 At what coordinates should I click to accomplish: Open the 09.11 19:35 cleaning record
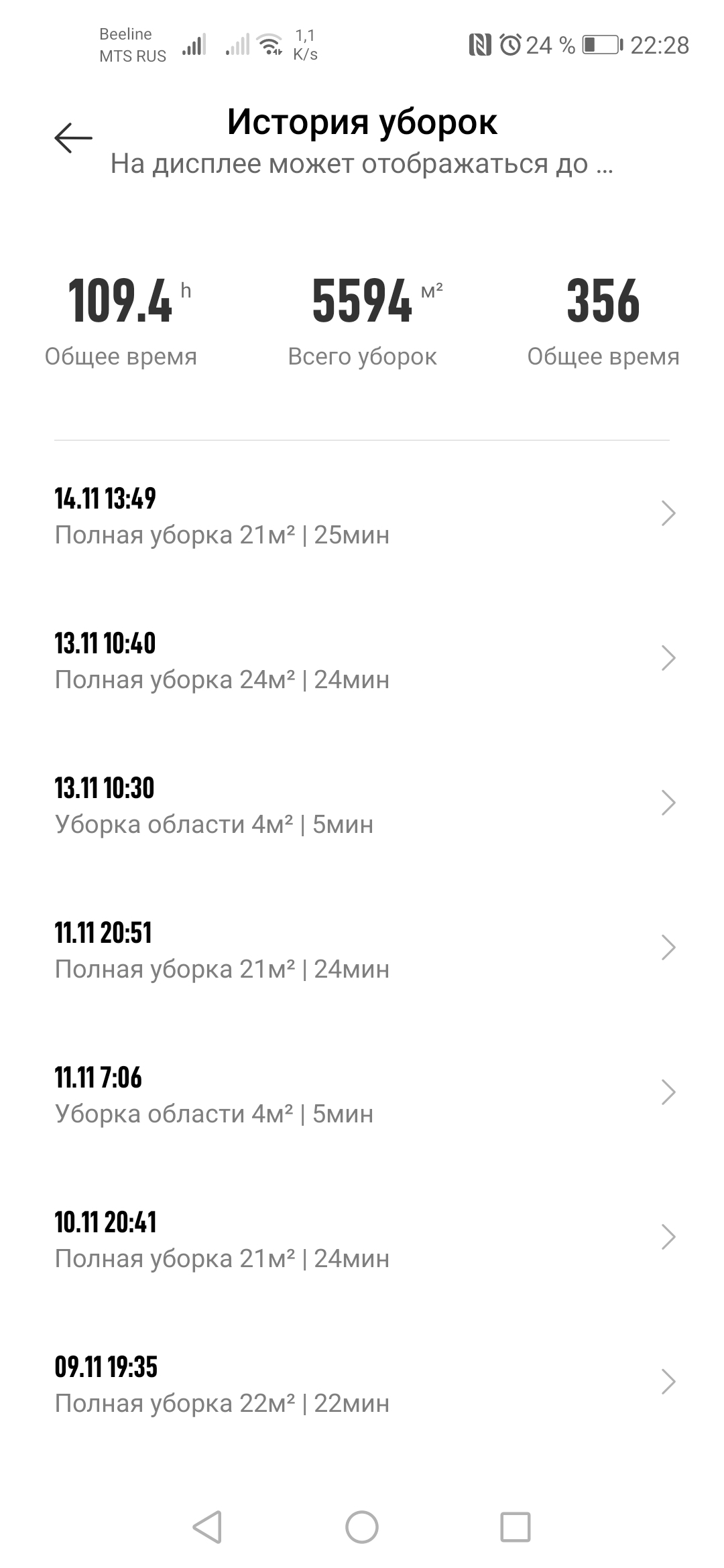point(362,1384)
